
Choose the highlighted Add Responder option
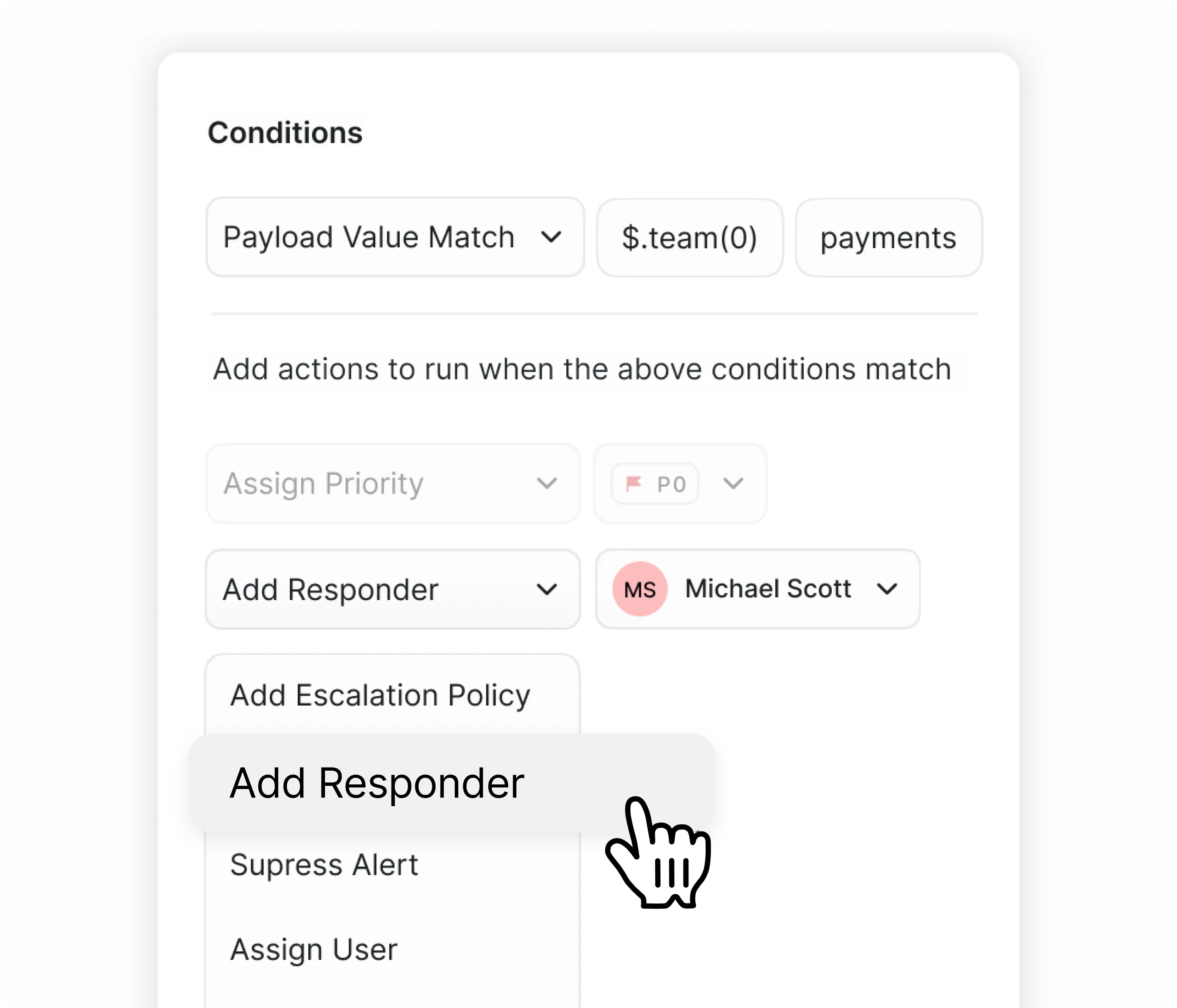pos(452,784)
